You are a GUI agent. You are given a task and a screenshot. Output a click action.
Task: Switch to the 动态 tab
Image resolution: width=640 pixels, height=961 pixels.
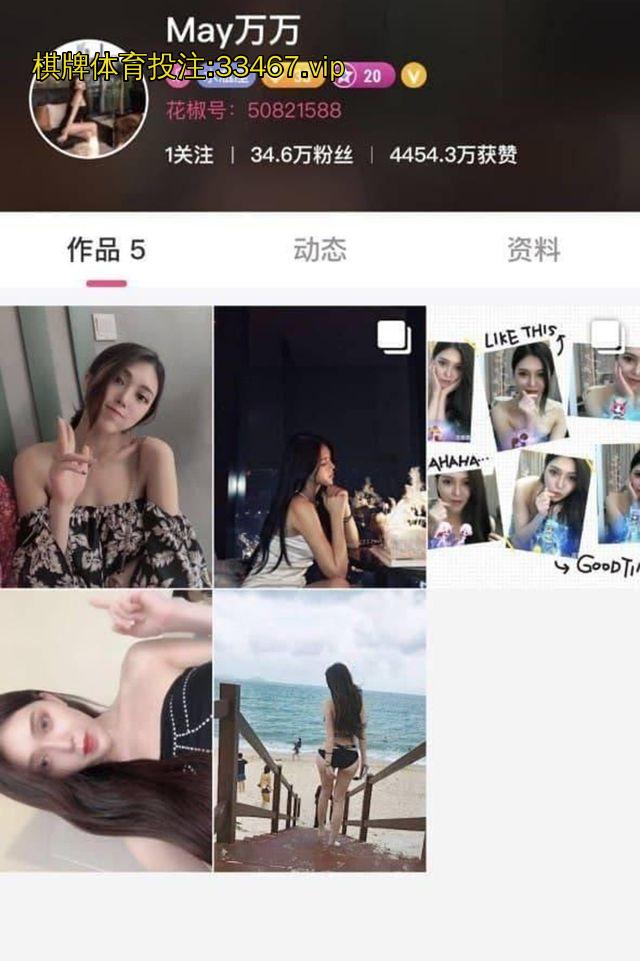319,250
